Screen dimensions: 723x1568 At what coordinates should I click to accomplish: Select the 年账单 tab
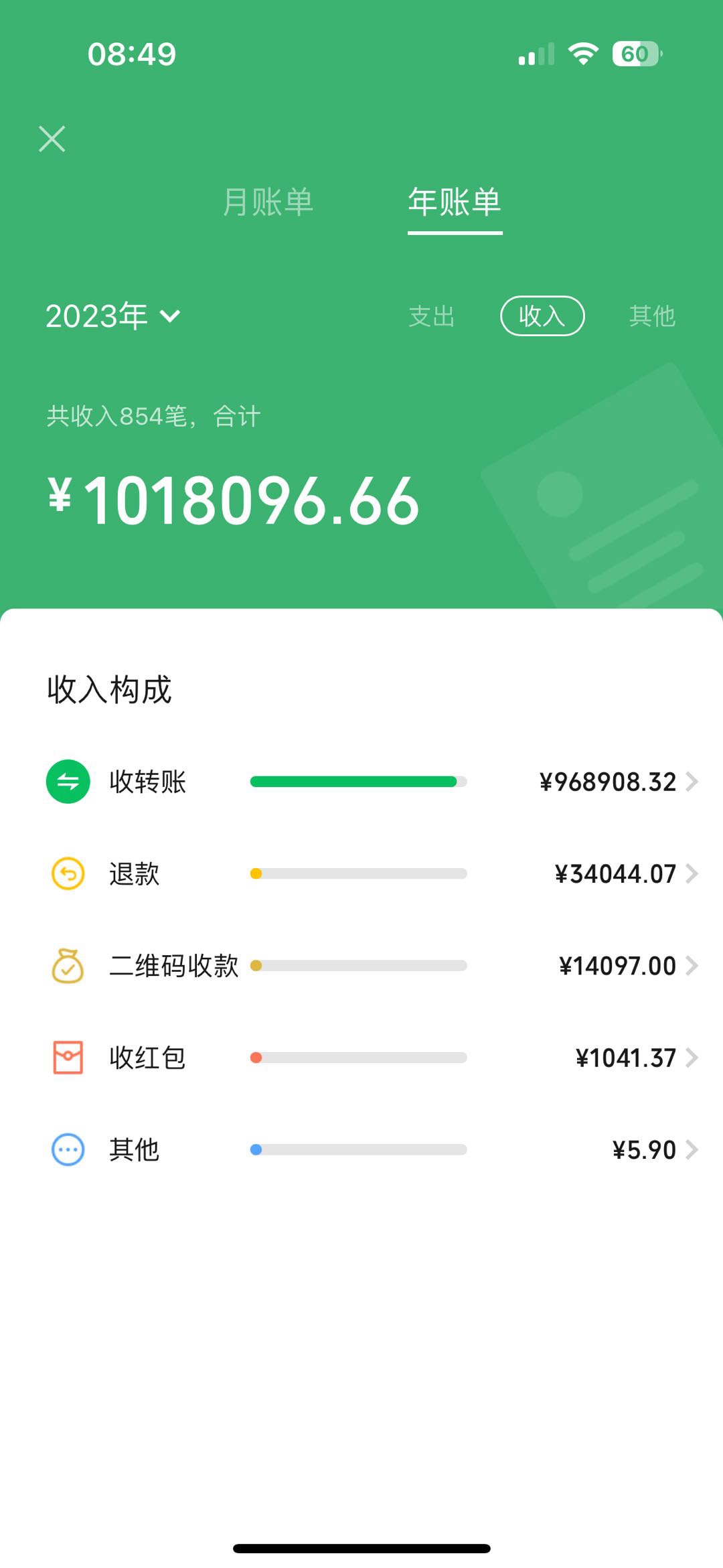click(455, 202)
